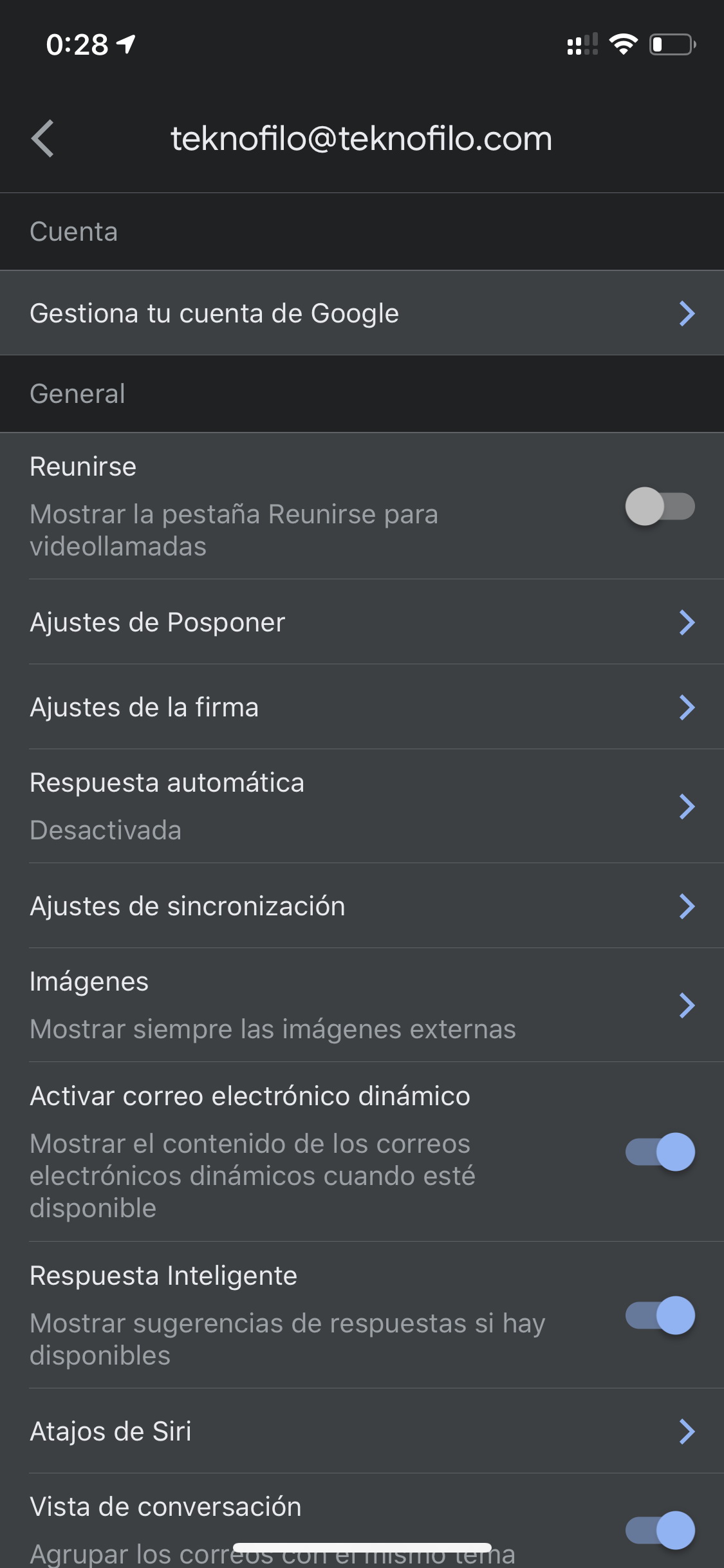The width and height of the screenshot is (724, 1568).
Task: Open Atajos de Siri
Action: click(362, 1432)
